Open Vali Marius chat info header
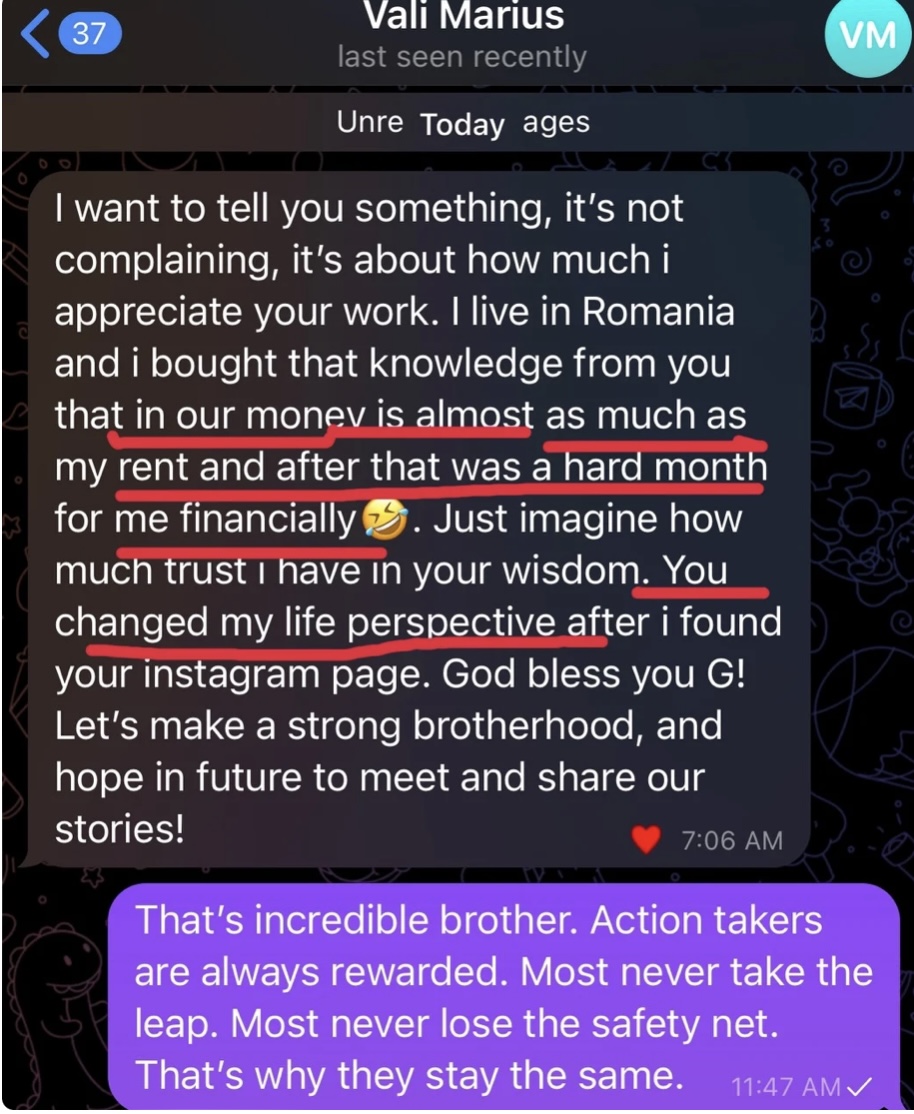This screenshot has width=914, height=1114. (462, 35)
